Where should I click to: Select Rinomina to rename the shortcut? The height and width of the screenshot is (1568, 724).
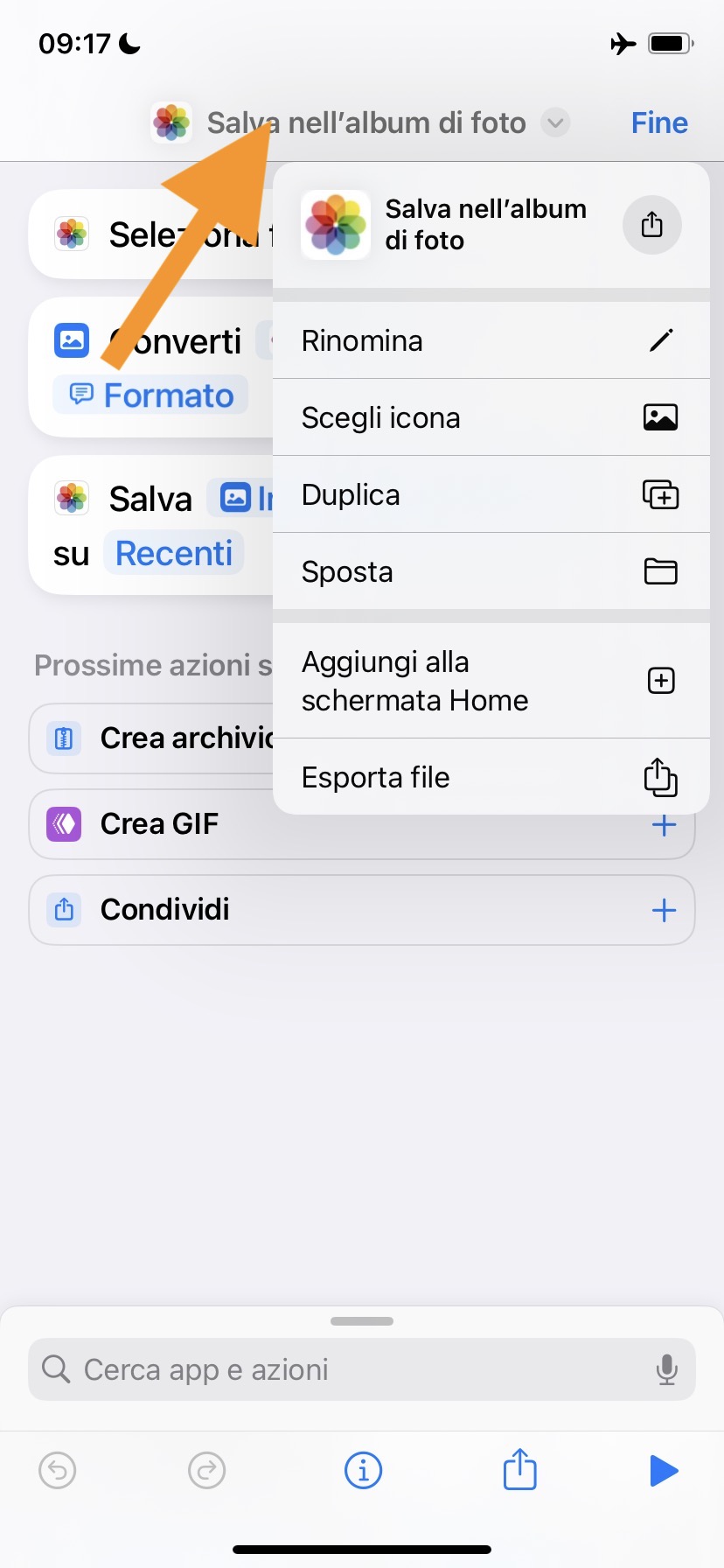click(x=490, y=340)
